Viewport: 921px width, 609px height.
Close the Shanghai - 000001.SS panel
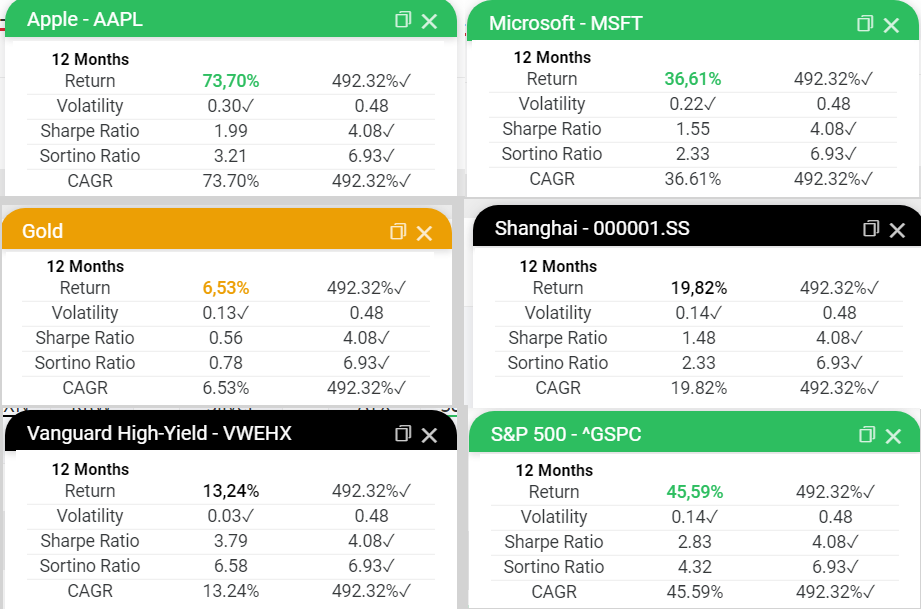pos(897,230)
